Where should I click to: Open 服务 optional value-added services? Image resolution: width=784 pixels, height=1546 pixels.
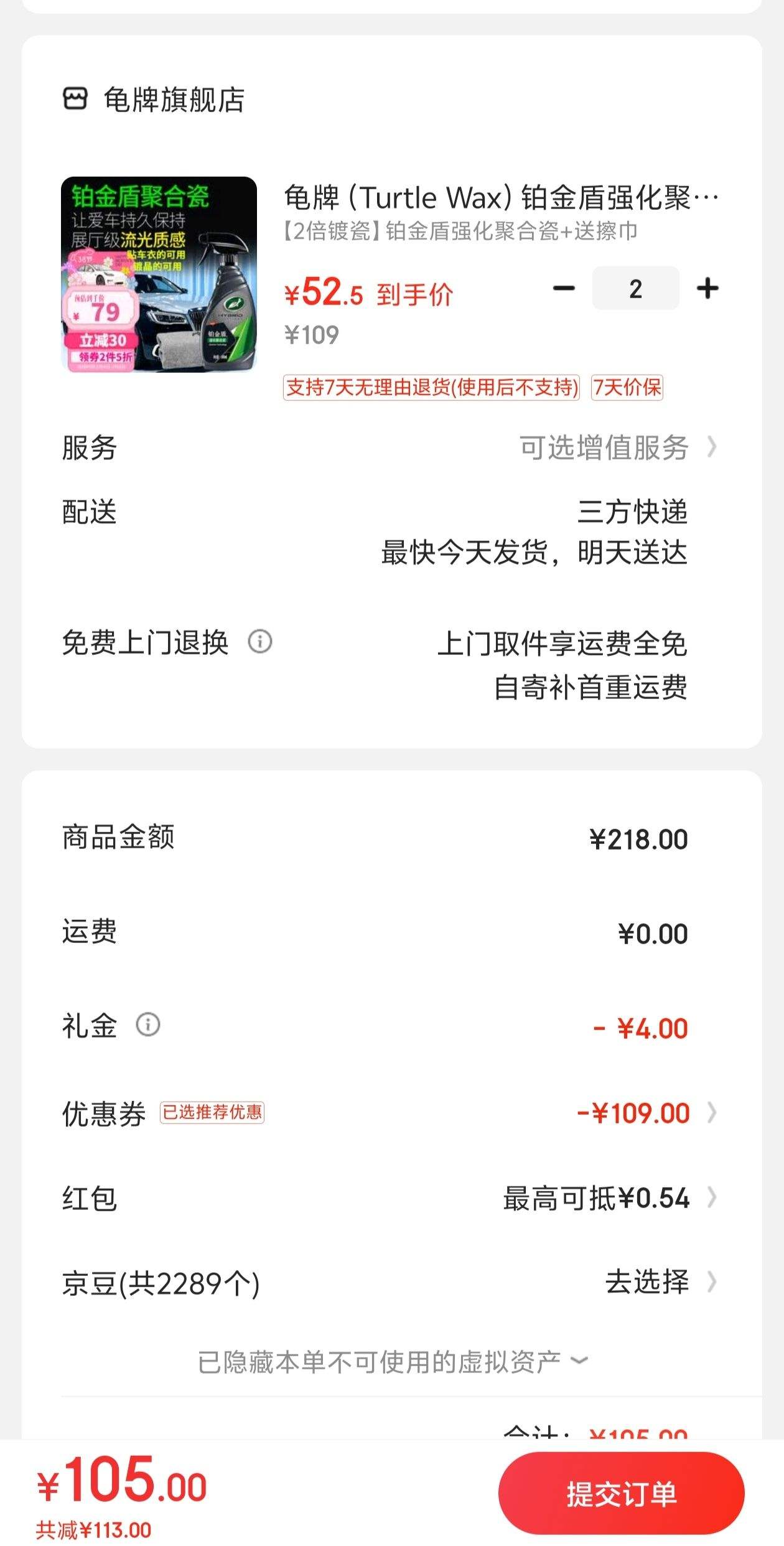[616, 447]
